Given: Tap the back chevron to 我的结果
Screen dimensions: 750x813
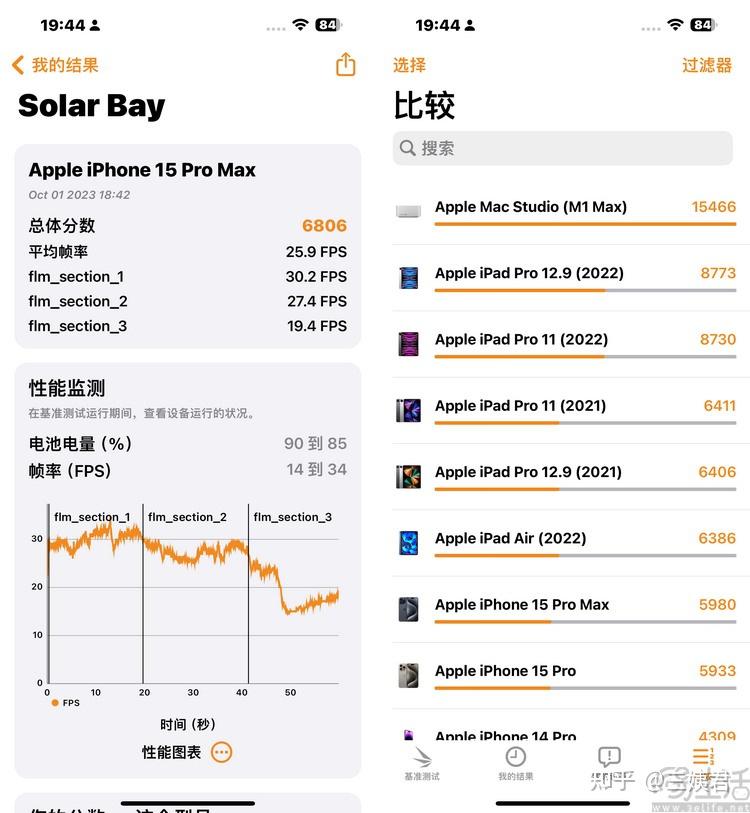Looking at the screenshot, I should coord(17,64).
